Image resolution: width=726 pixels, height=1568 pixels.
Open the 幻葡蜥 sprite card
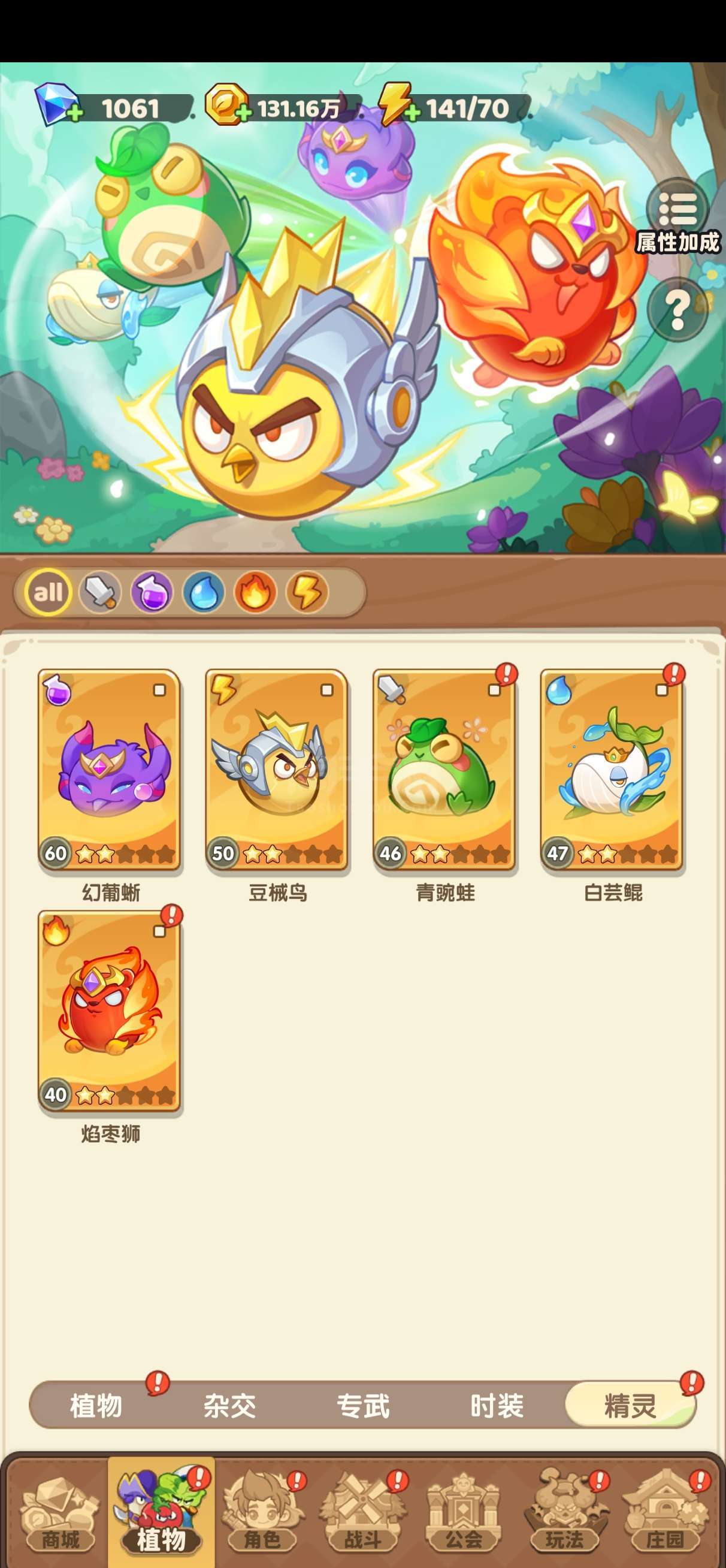point(110,770)
